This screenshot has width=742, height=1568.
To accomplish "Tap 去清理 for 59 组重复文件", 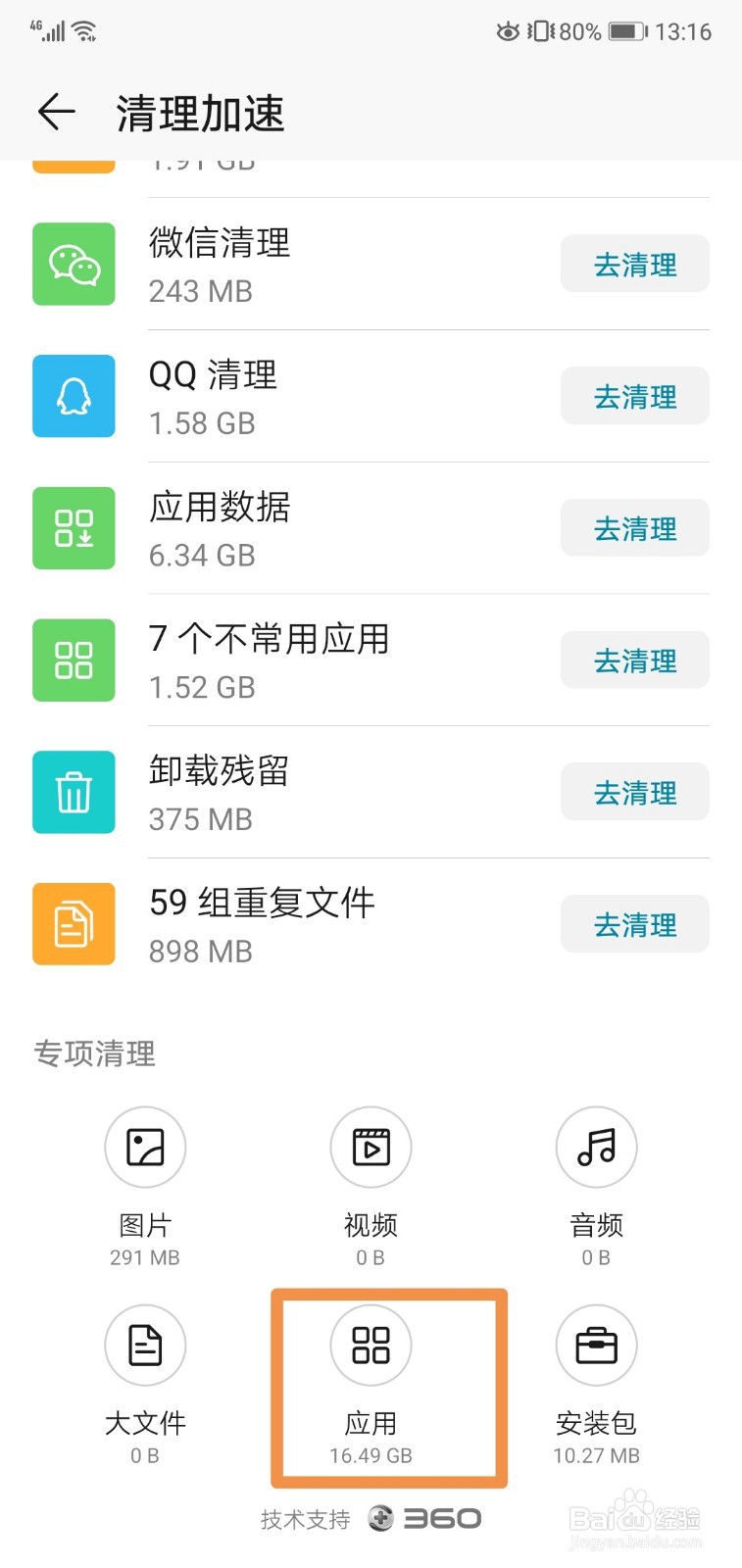I will (634, 924).
